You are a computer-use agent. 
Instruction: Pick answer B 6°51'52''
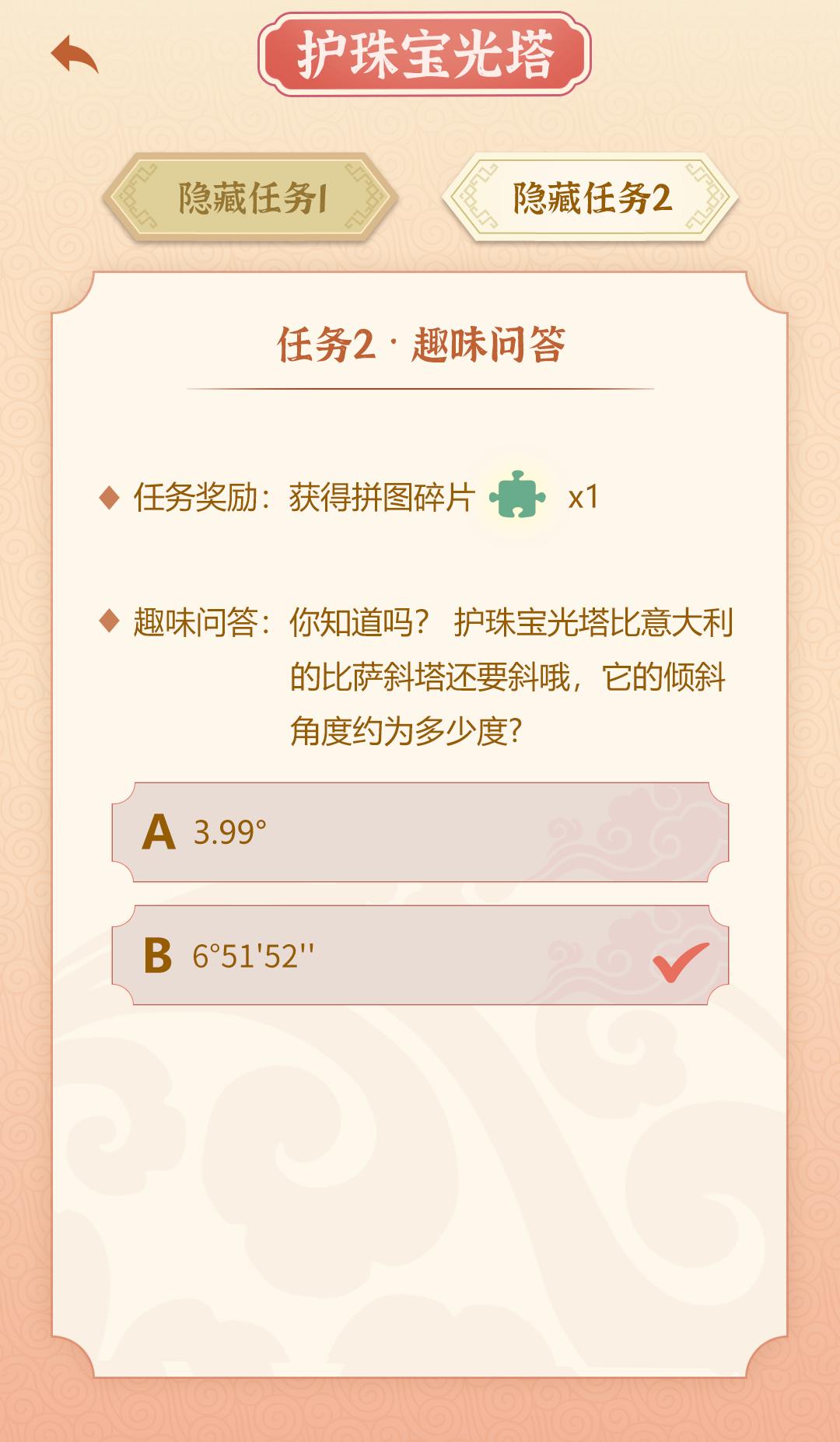tap(420, 955)
